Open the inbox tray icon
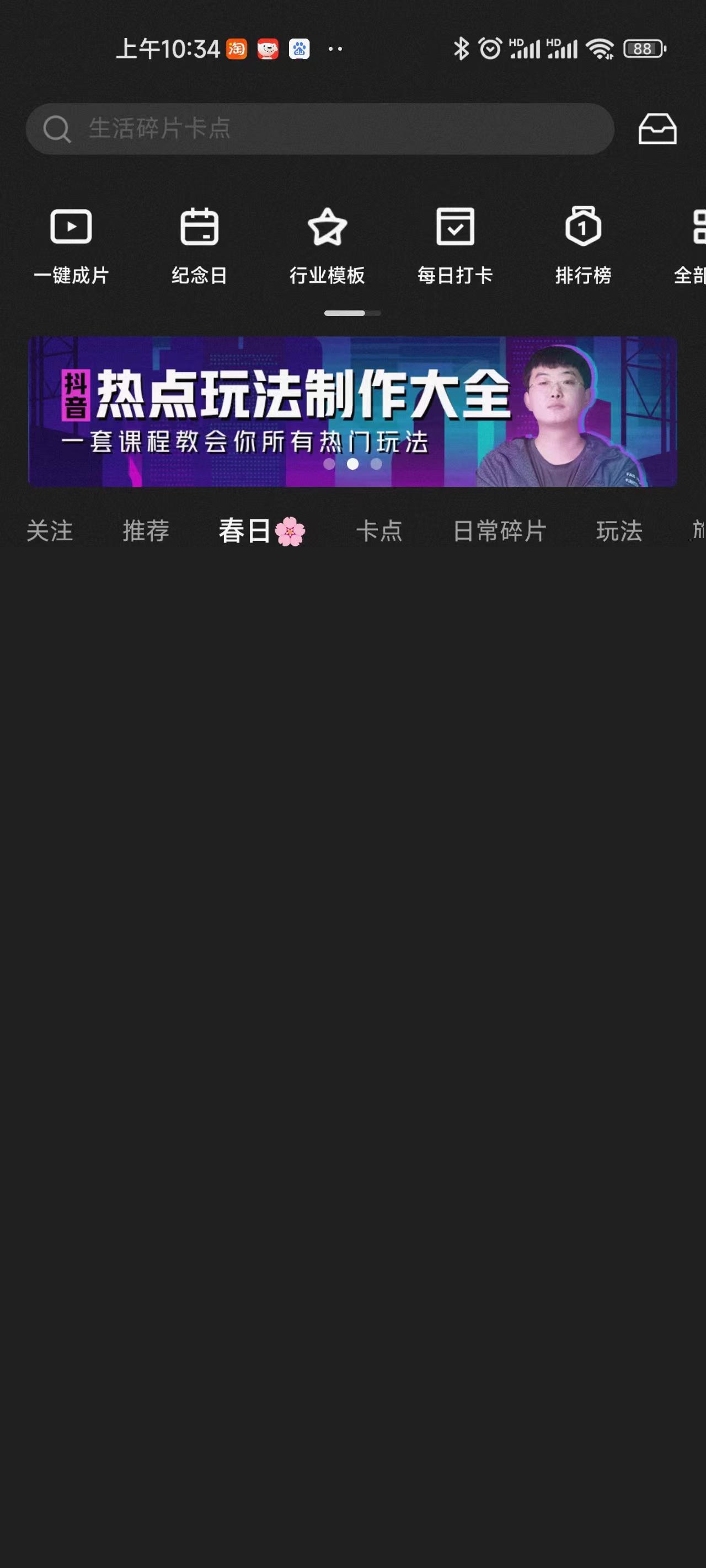 point(657,128)
